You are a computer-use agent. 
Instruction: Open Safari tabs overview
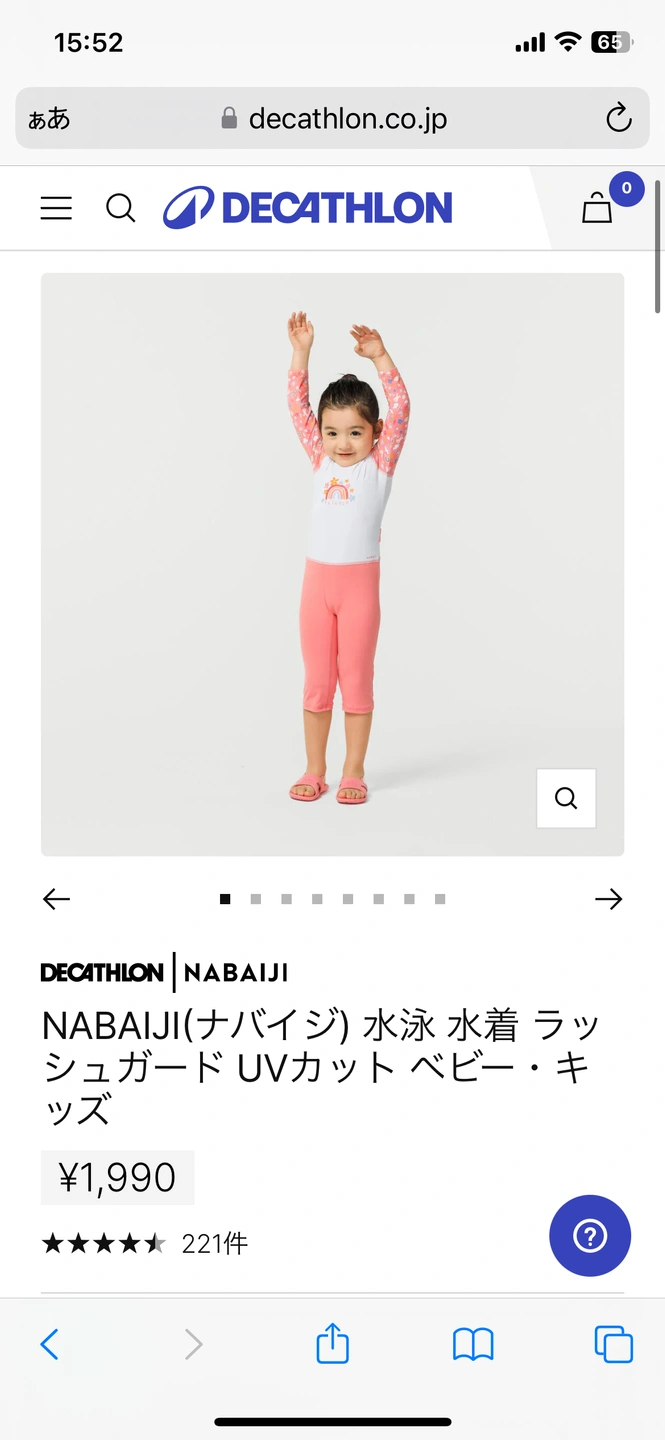click(x=613, y=1344)
